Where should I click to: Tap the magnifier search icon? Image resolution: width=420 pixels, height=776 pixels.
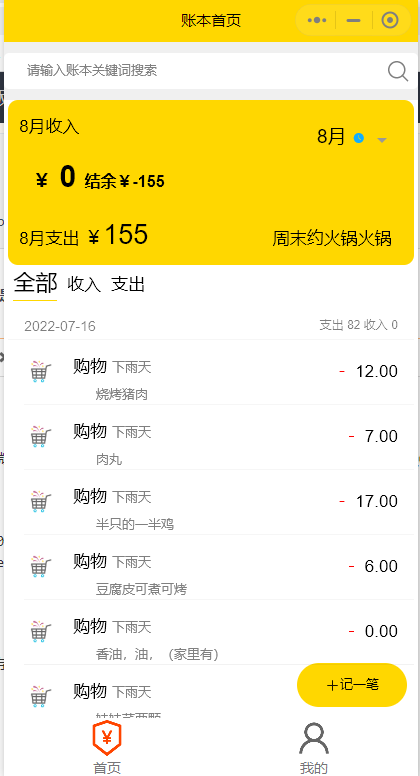click(x=398, y=71)
